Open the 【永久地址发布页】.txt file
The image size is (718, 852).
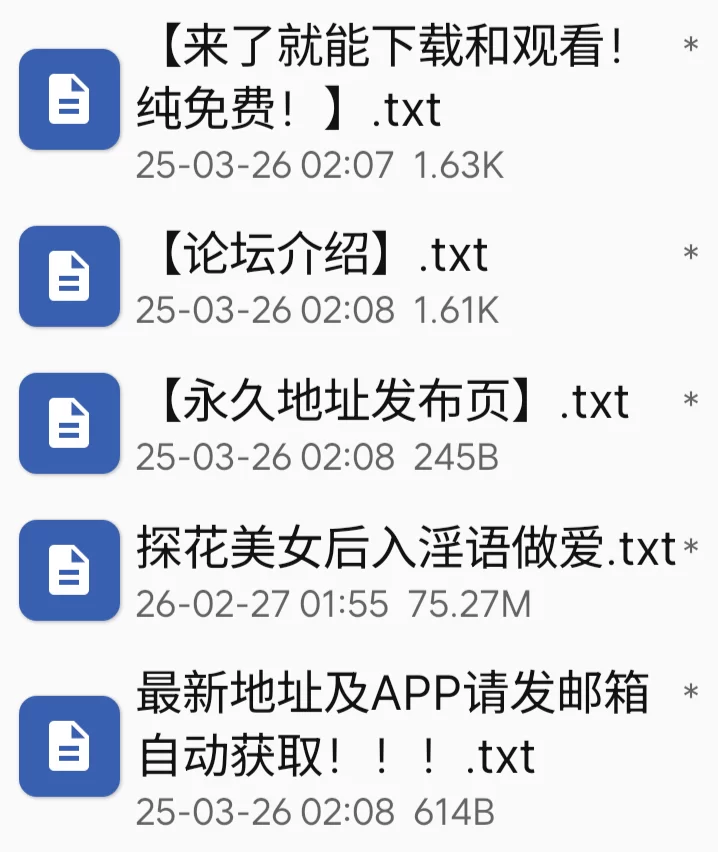coord(390,403)
